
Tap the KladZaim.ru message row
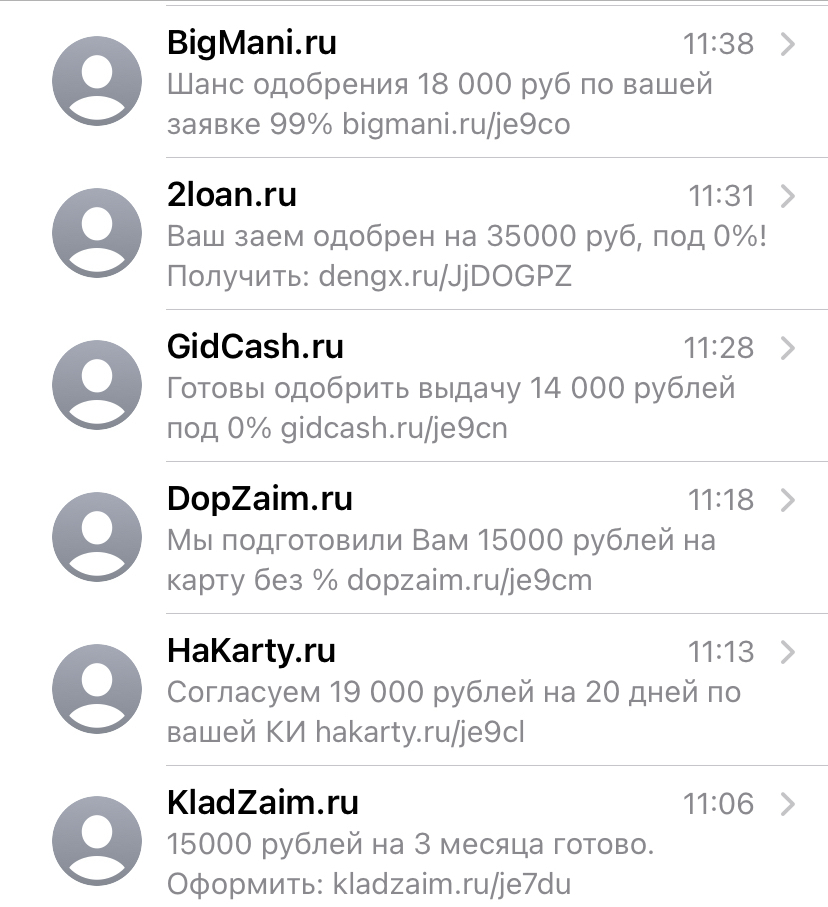[x=440, y=843]
